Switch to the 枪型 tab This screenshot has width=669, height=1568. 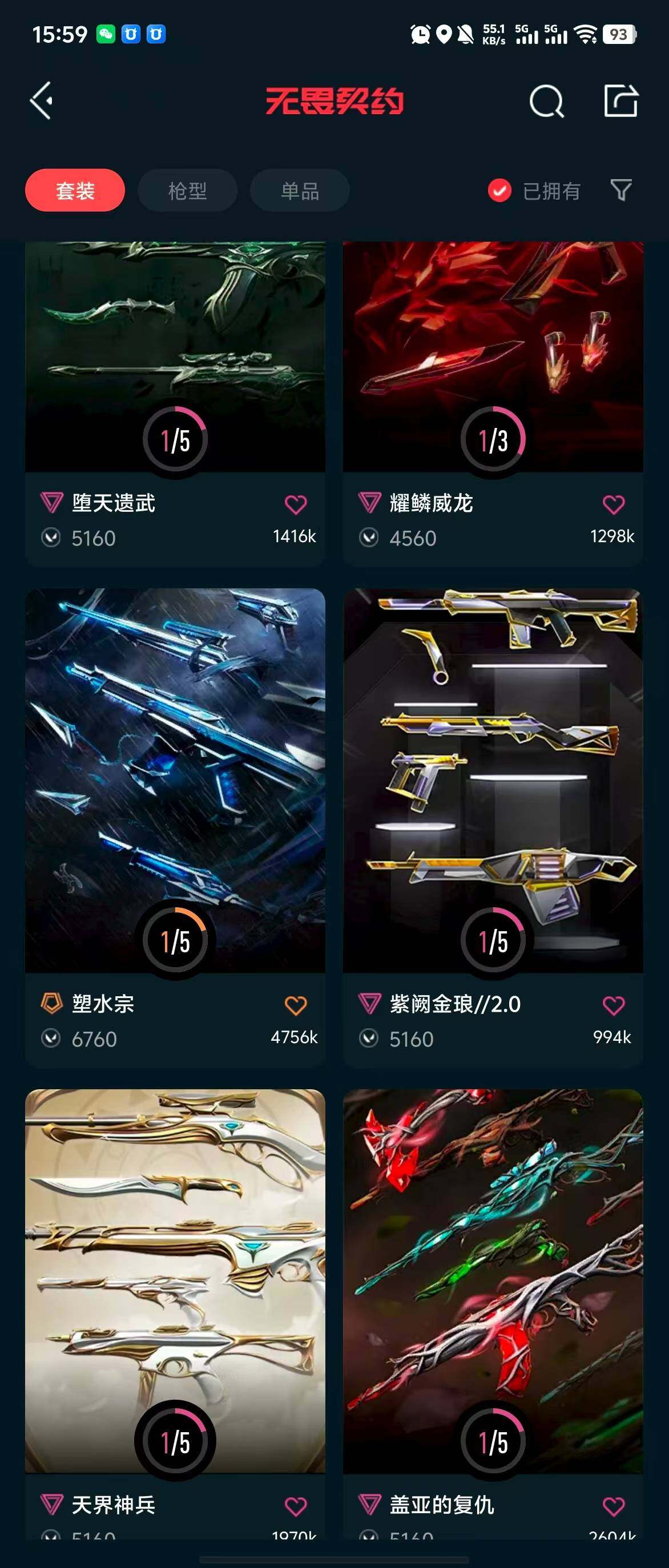pos(187,191)
